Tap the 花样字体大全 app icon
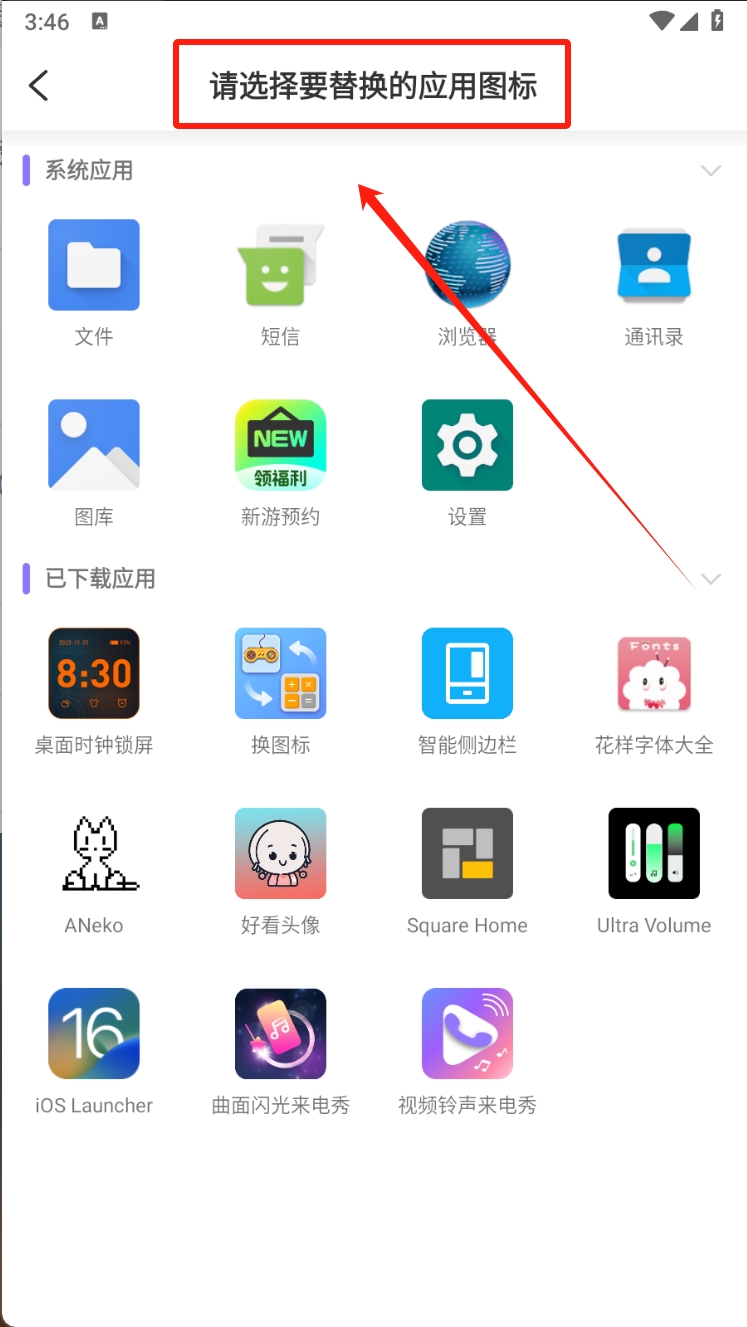The image size is (747, 1327). coord(654,673)
